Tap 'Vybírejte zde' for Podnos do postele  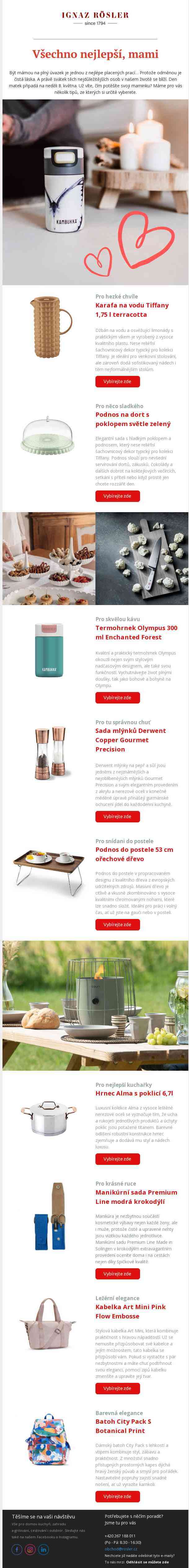(117, 925)
